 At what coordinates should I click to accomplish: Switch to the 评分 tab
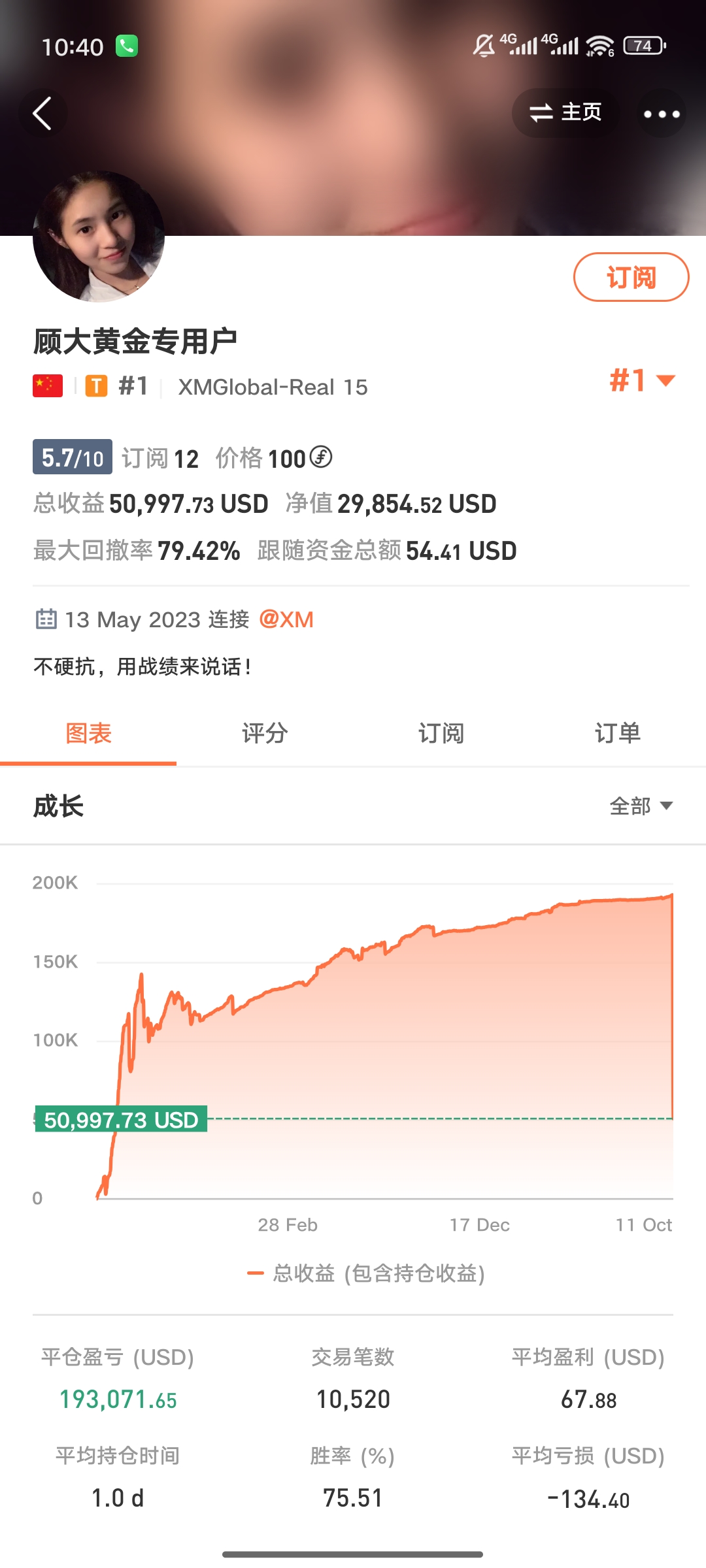[x=265, y=733]
